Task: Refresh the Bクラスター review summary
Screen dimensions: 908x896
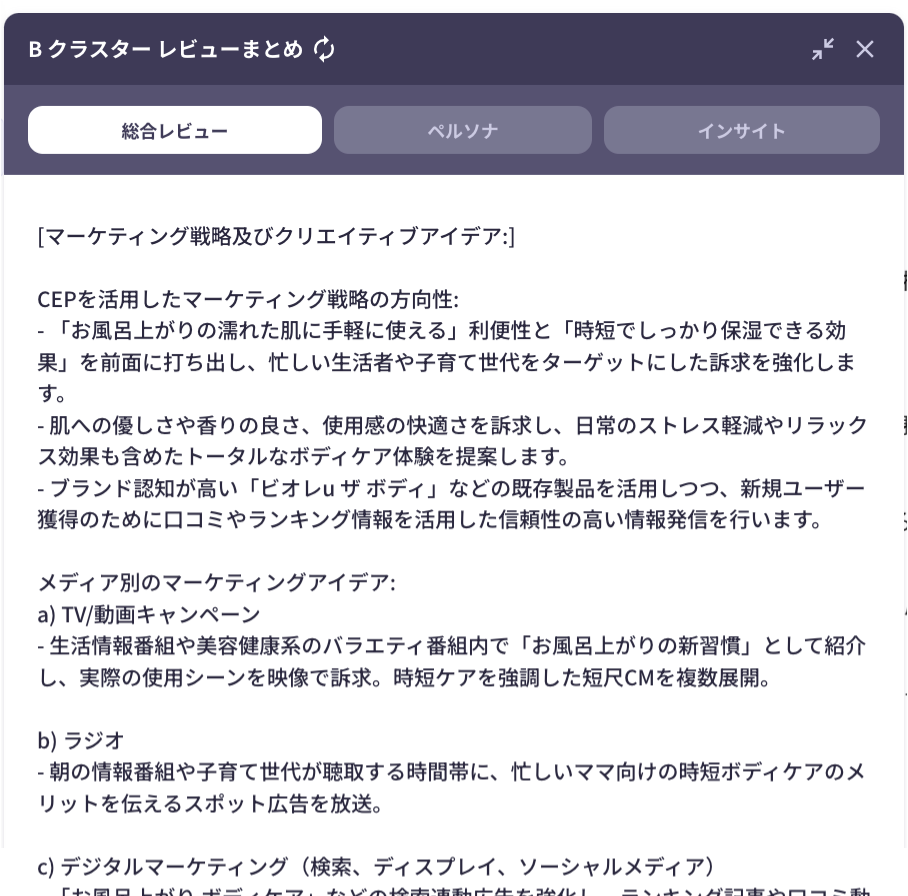Action: click(x=324, y=49)
